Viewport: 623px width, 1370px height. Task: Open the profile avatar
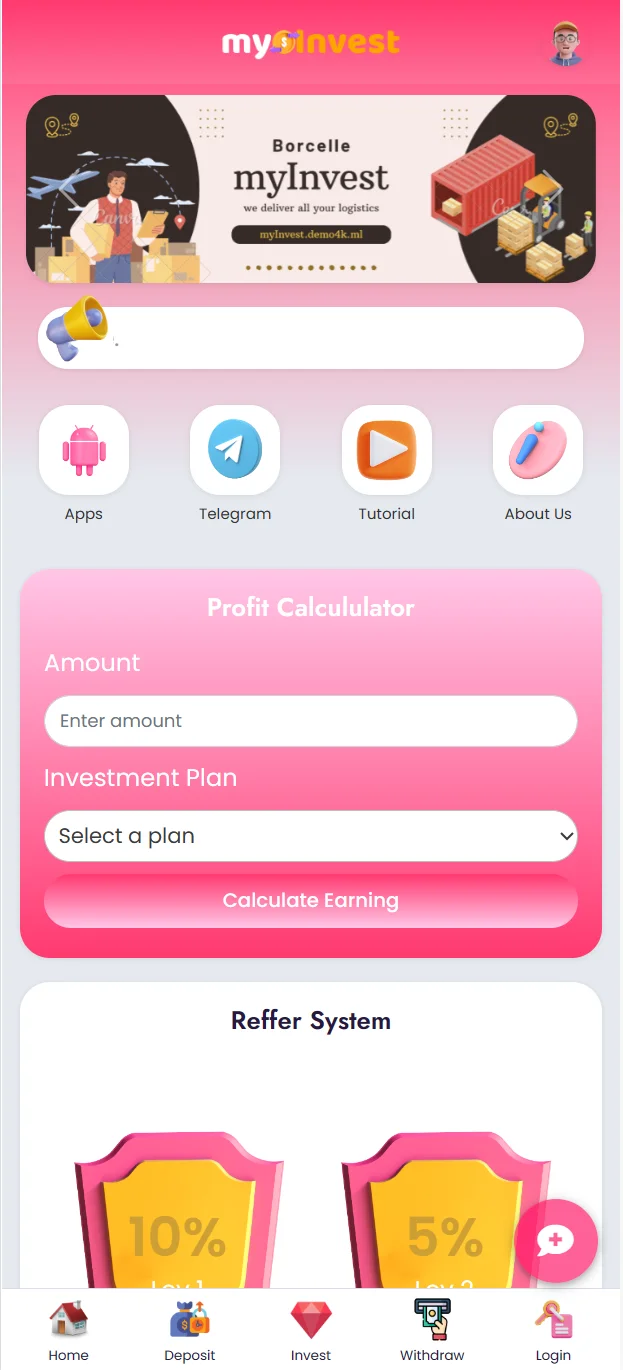(x=566, y=44)
